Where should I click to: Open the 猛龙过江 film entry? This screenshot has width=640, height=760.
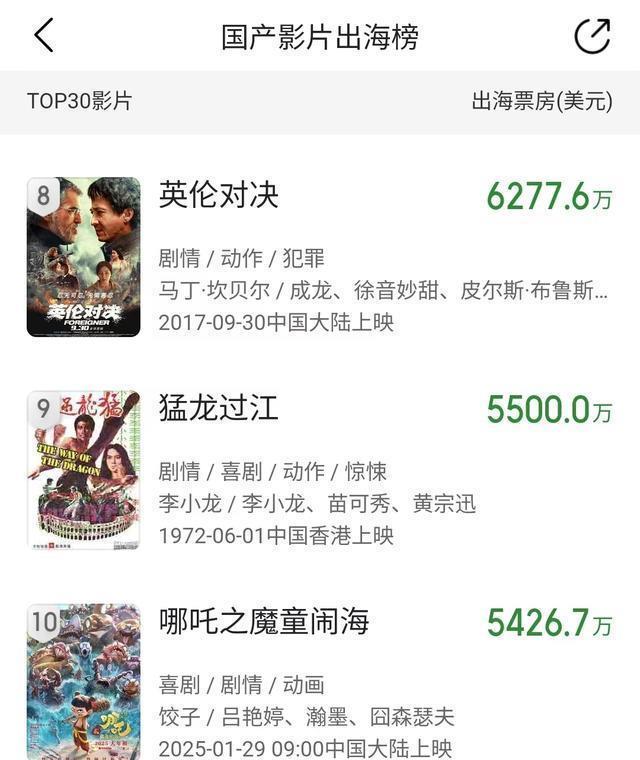coord(219,408)
